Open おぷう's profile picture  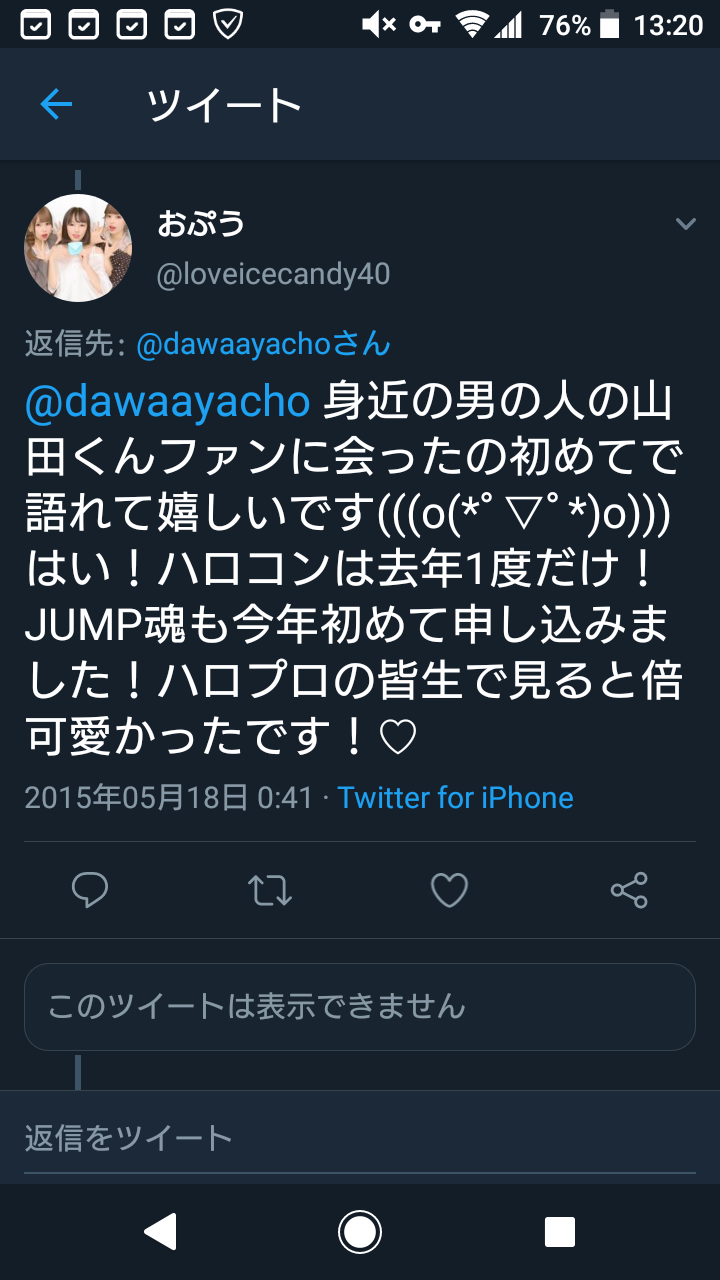(x=78, y=248)
